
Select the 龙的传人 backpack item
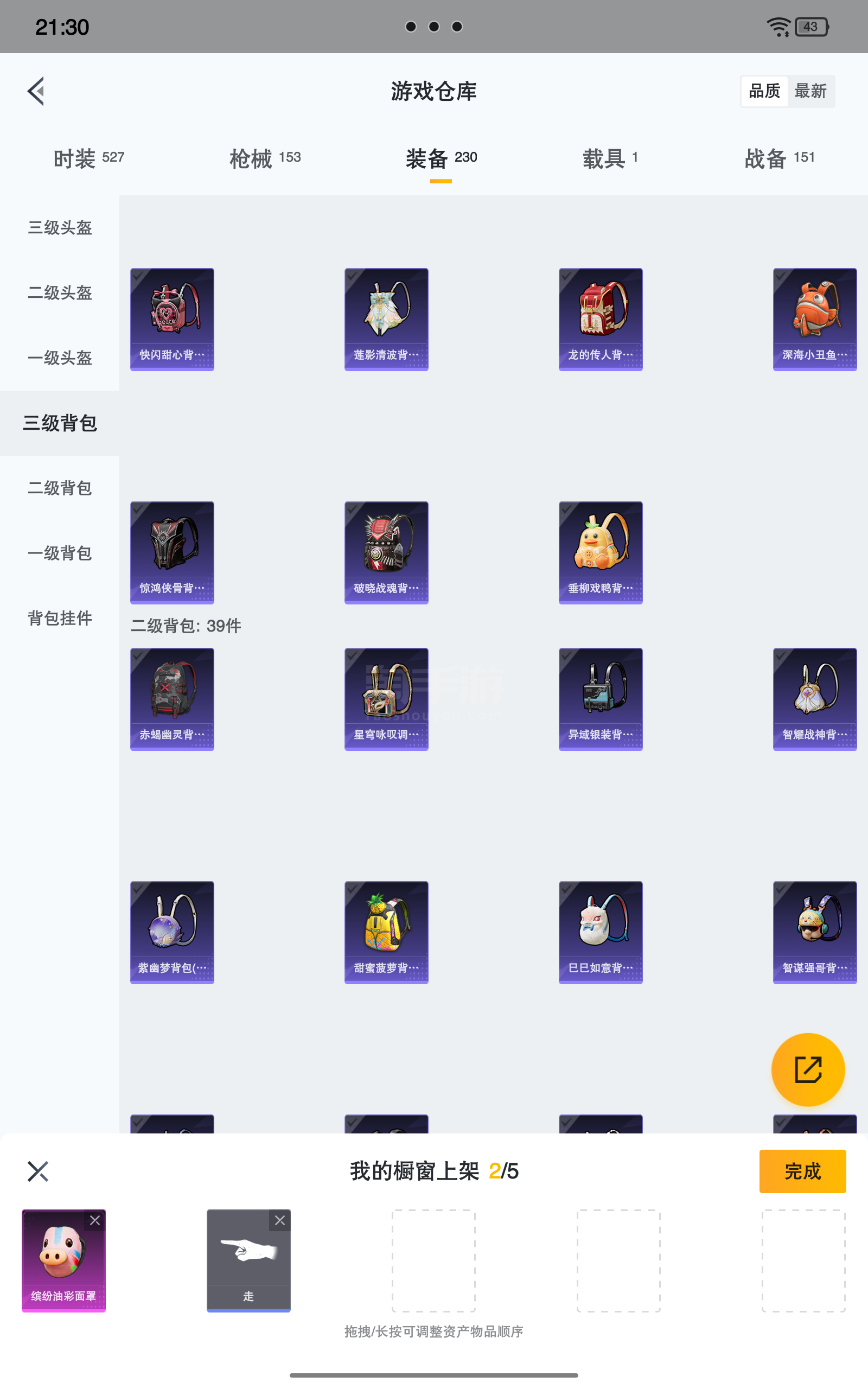[x=601, y=319]
